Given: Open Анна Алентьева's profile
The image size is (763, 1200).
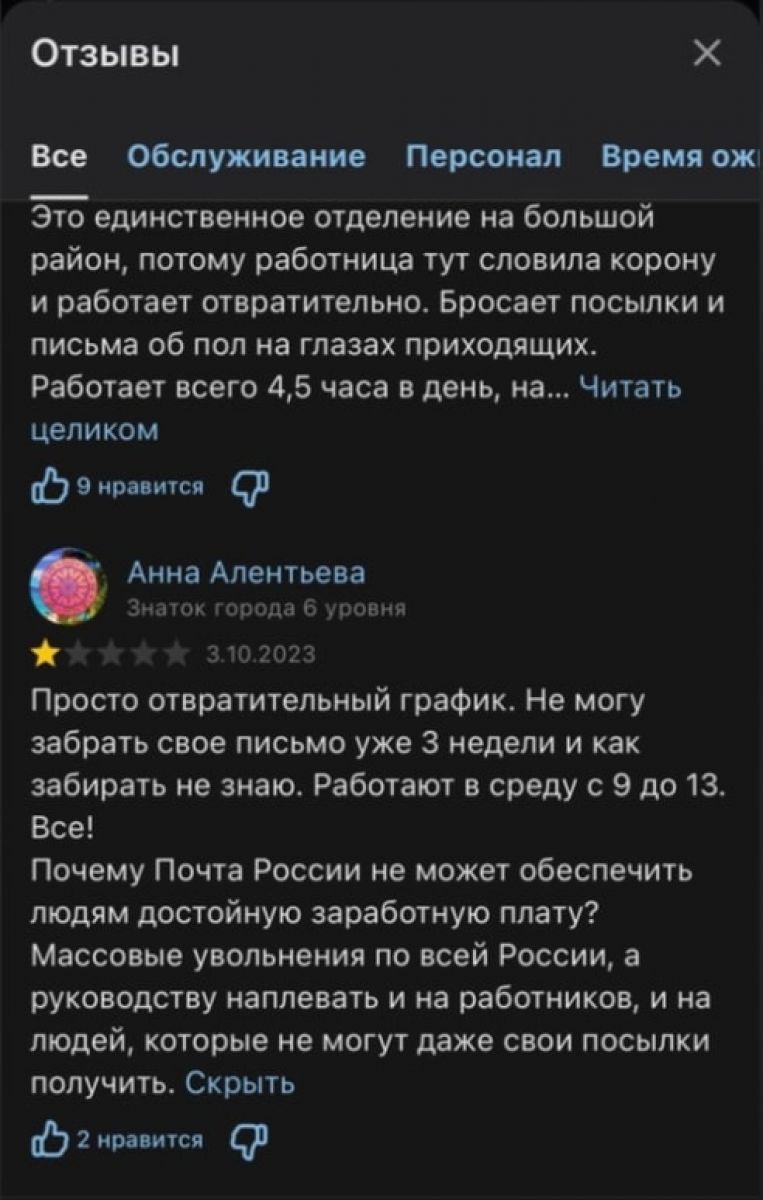Looking at the screenshot, I should click(x=246, y=573).
